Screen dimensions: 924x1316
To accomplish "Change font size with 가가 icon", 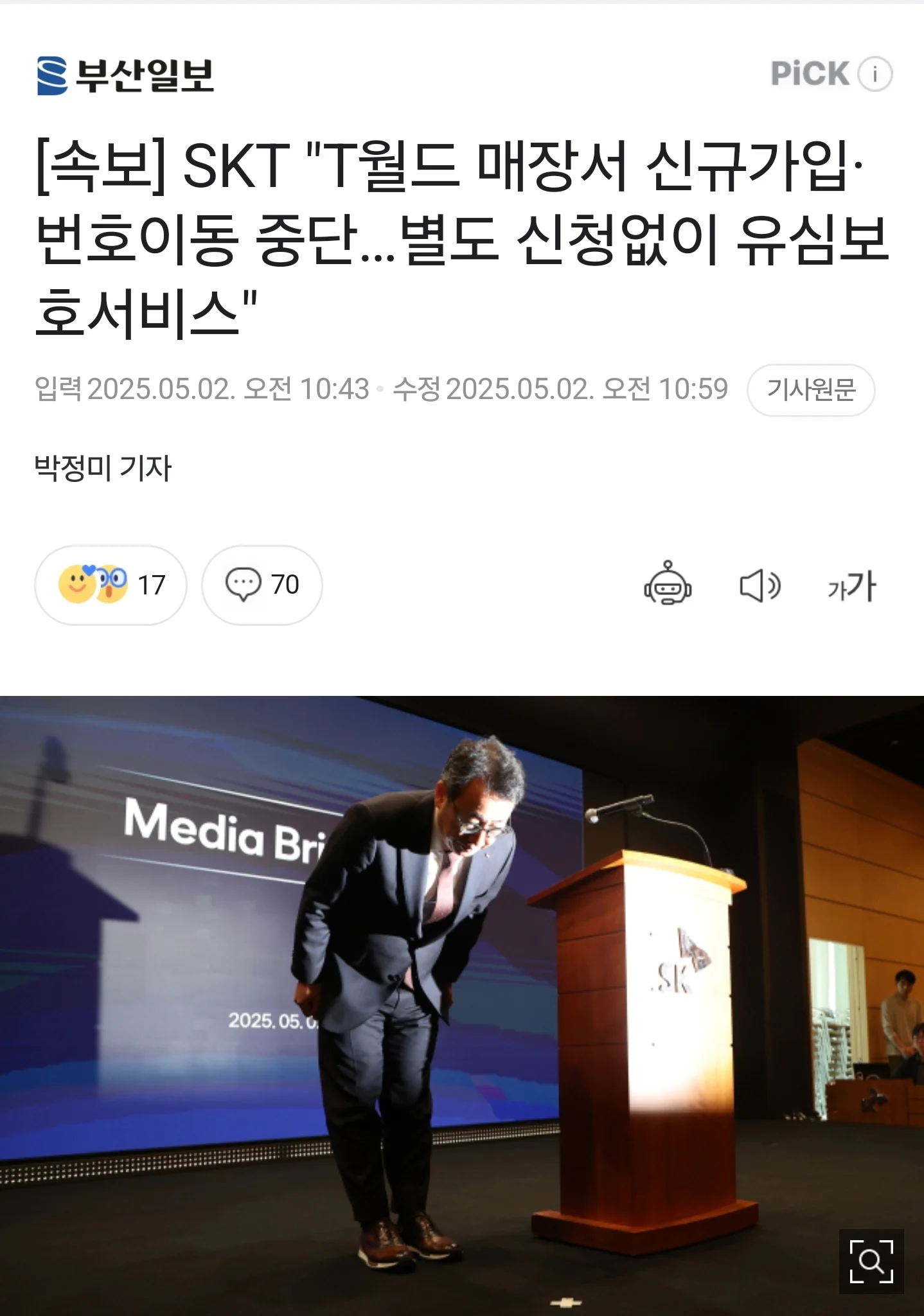I will click(x=851, y=586).
